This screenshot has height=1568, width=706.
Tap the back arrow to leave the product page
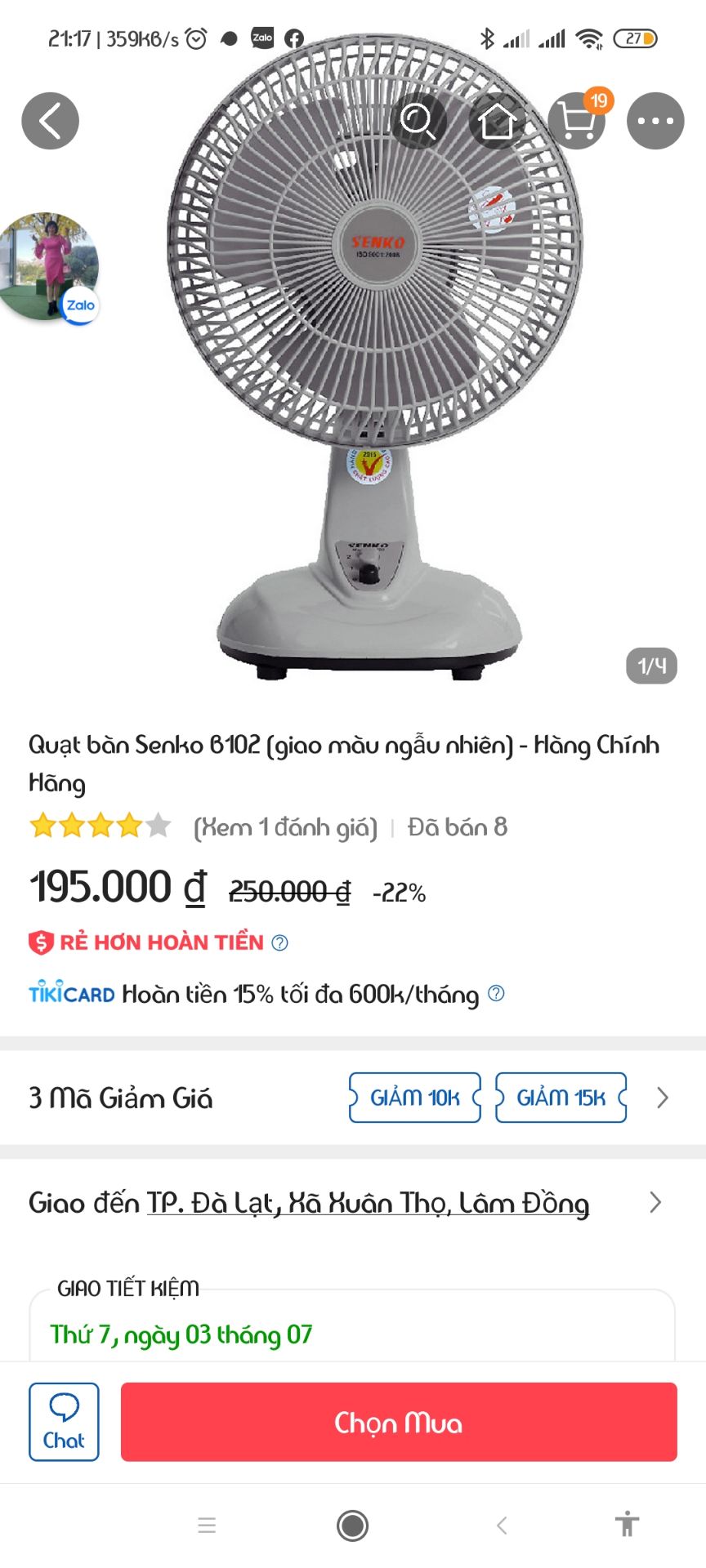click(x=50, y=120)
